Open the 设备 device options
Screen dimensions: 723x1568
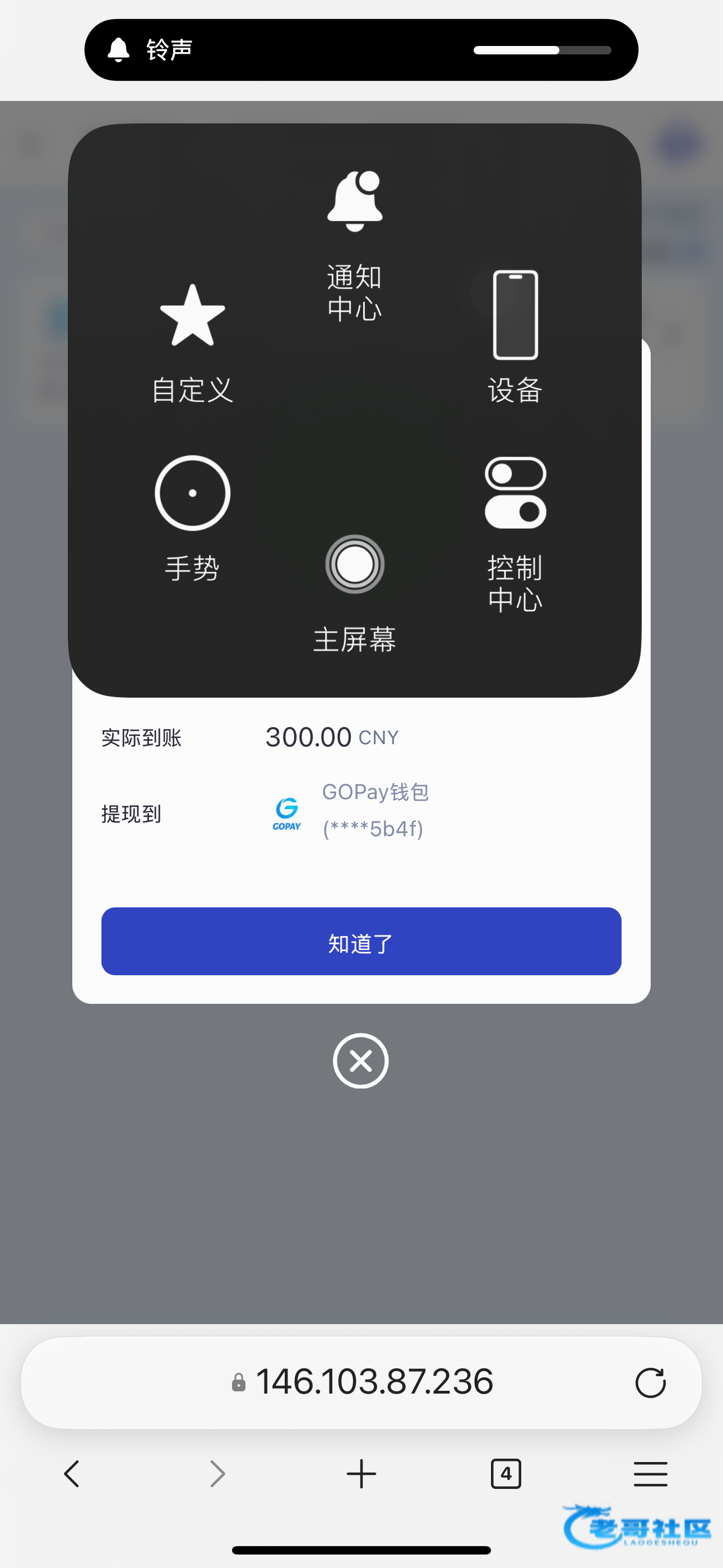tap(515, 336)
